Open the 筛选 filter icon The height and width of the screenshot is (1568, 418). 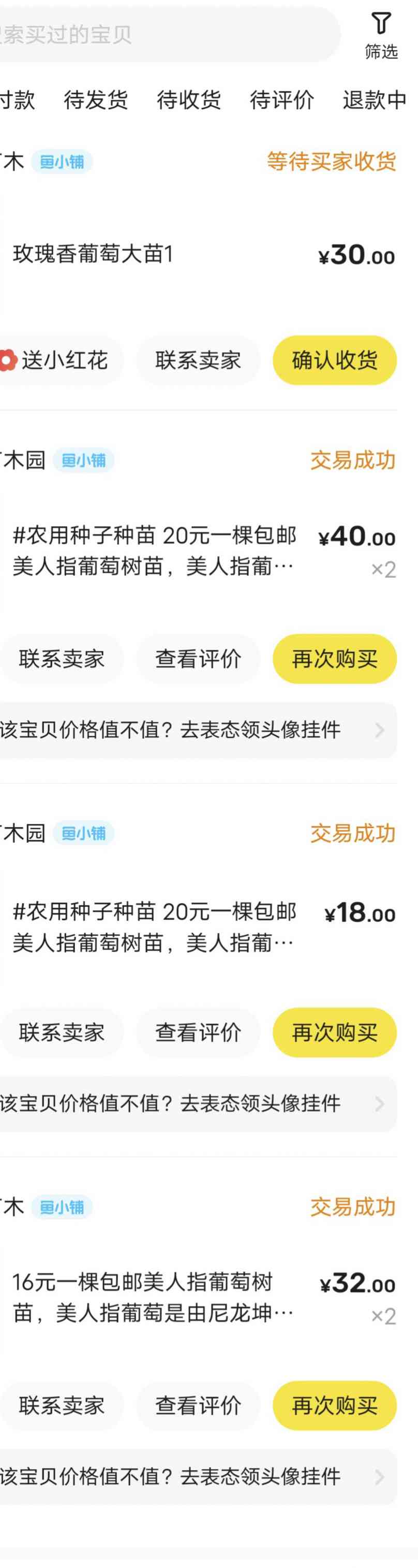tap(381, 34)
